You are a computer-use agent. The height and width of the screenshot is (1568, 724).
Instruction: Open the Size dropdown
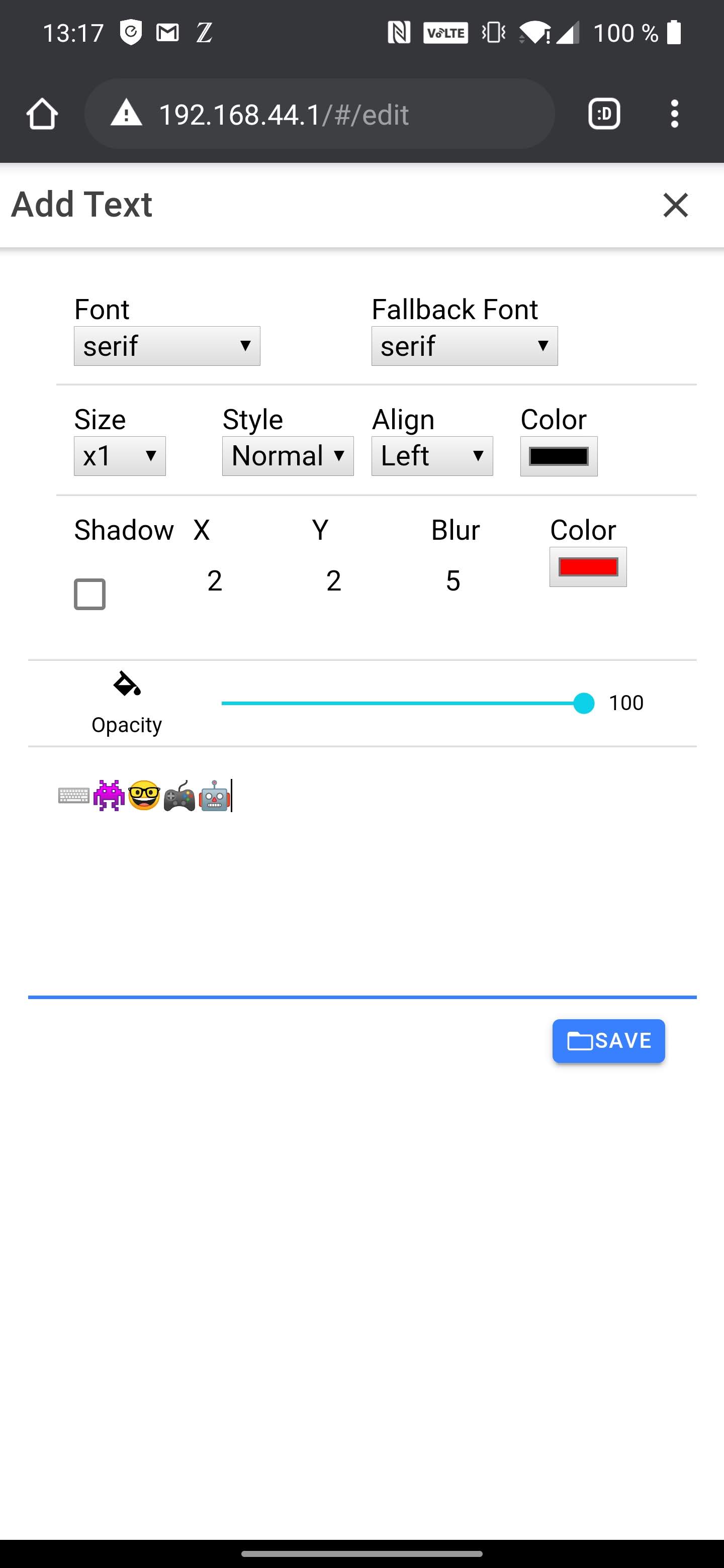(119, 456)
